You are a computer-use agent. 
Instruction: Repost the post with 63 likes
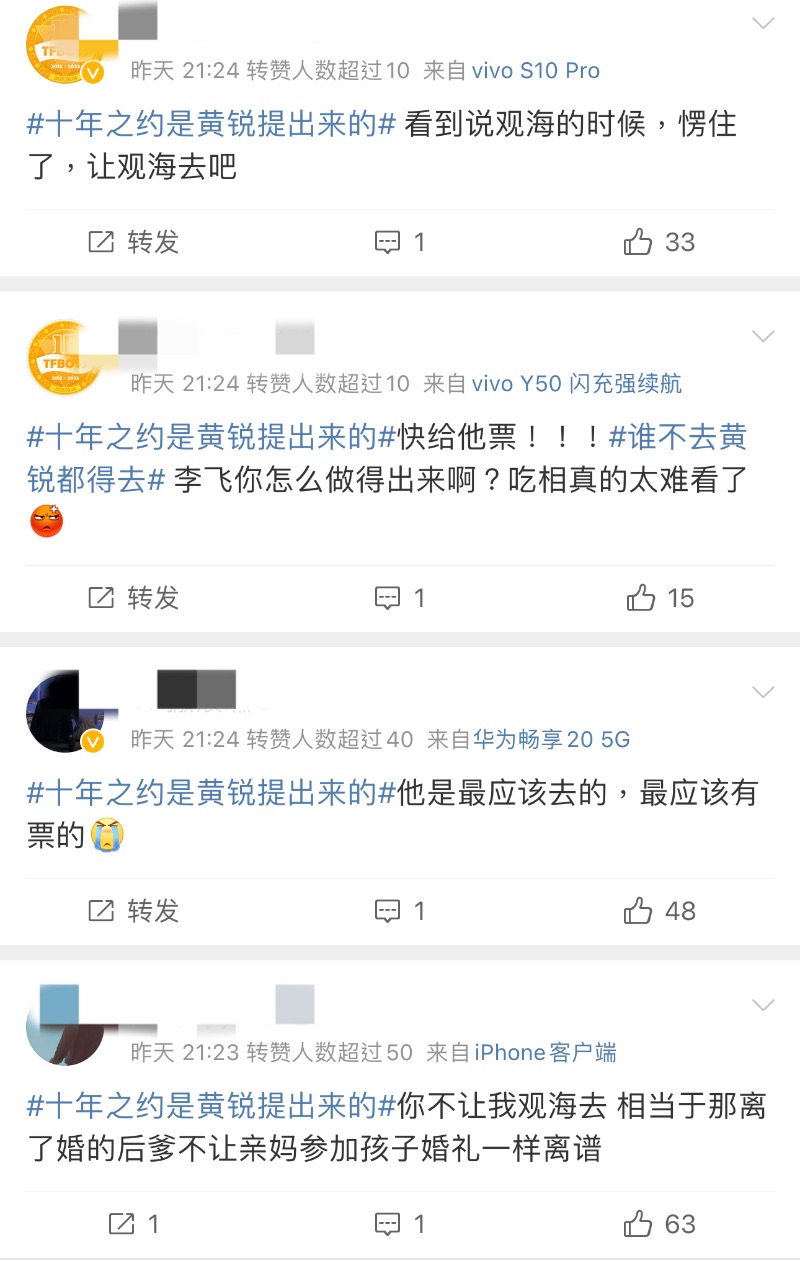click(x=133, y=1224)
